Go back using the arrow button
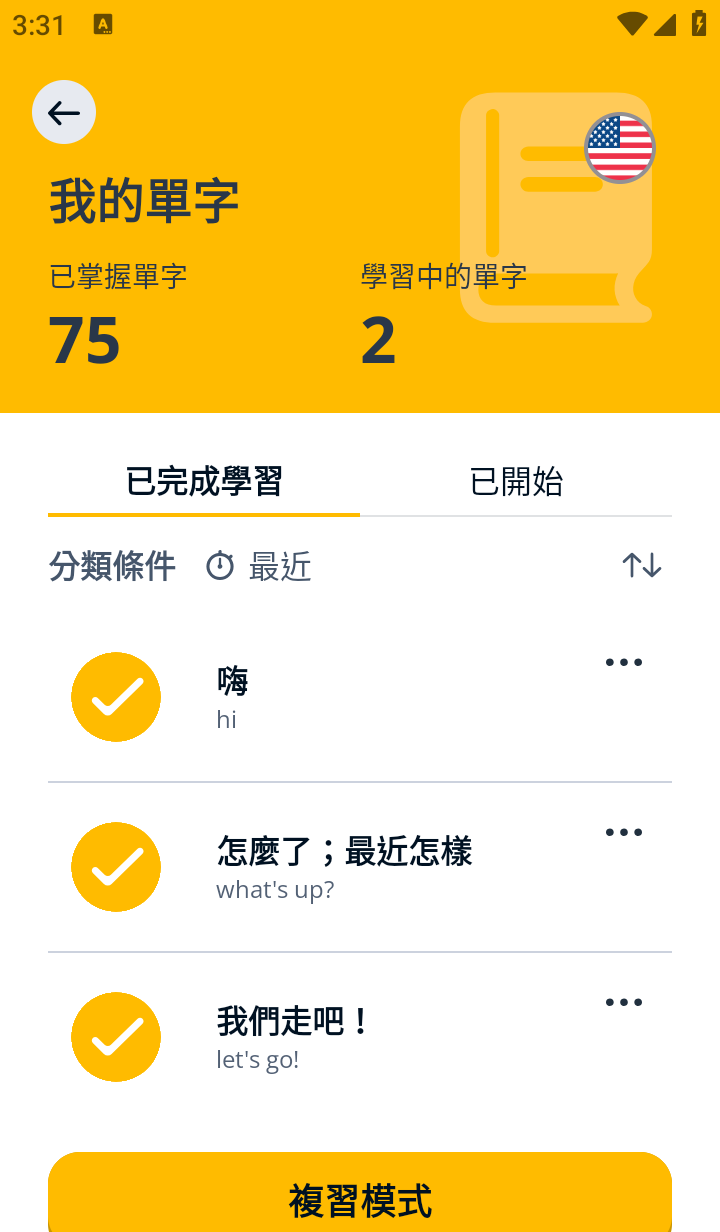 coord(64,112)
